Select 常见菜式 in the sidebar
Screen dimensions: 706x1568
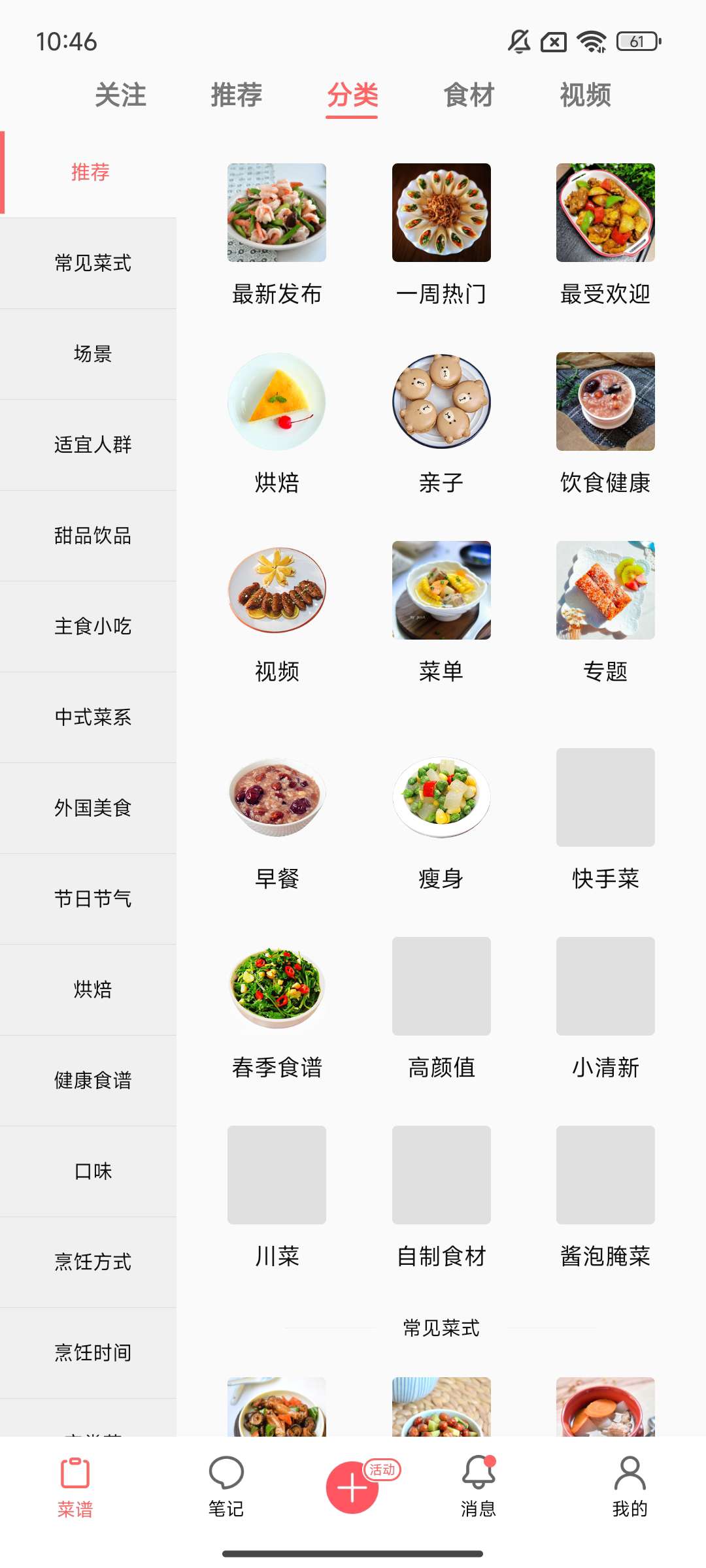point(92,263)
